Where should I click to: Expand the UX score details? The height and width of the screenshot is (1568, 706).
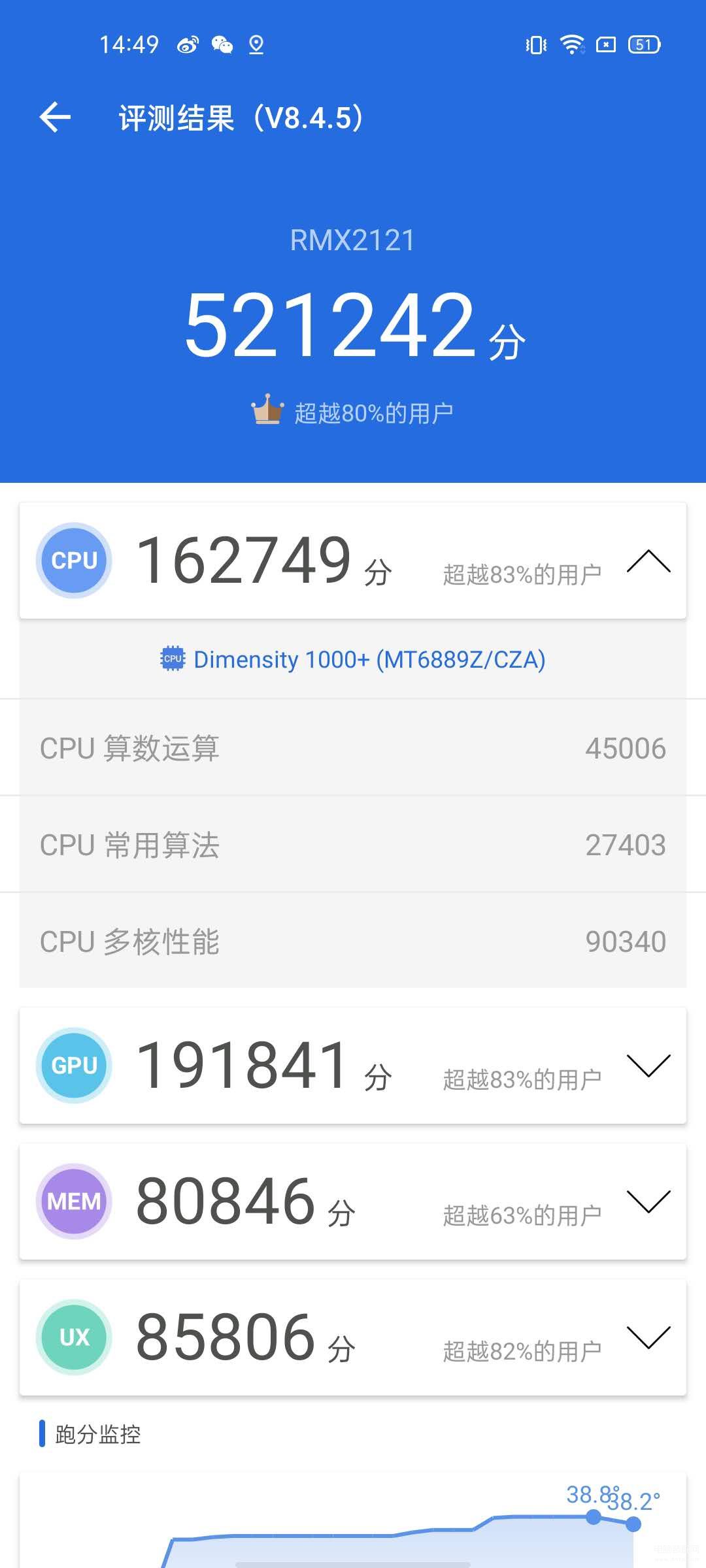point(648,1337)
